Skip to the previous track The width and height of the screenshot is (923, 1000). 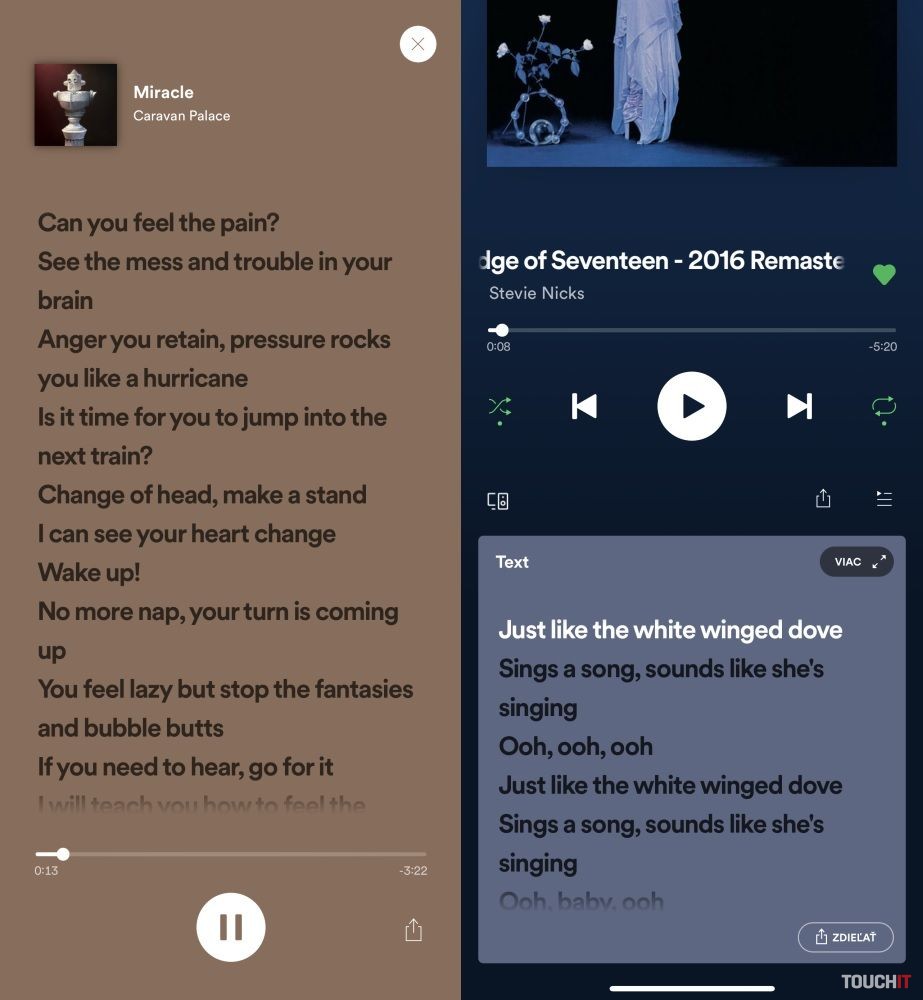(x=584, y=406)
